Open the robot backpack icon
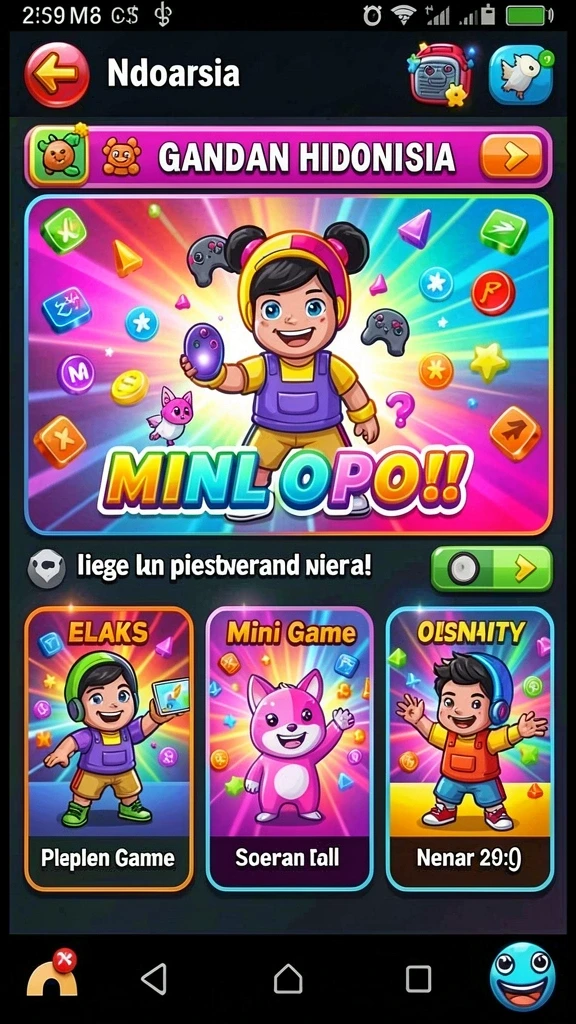The image size is (576, 1024). point(440,74)
